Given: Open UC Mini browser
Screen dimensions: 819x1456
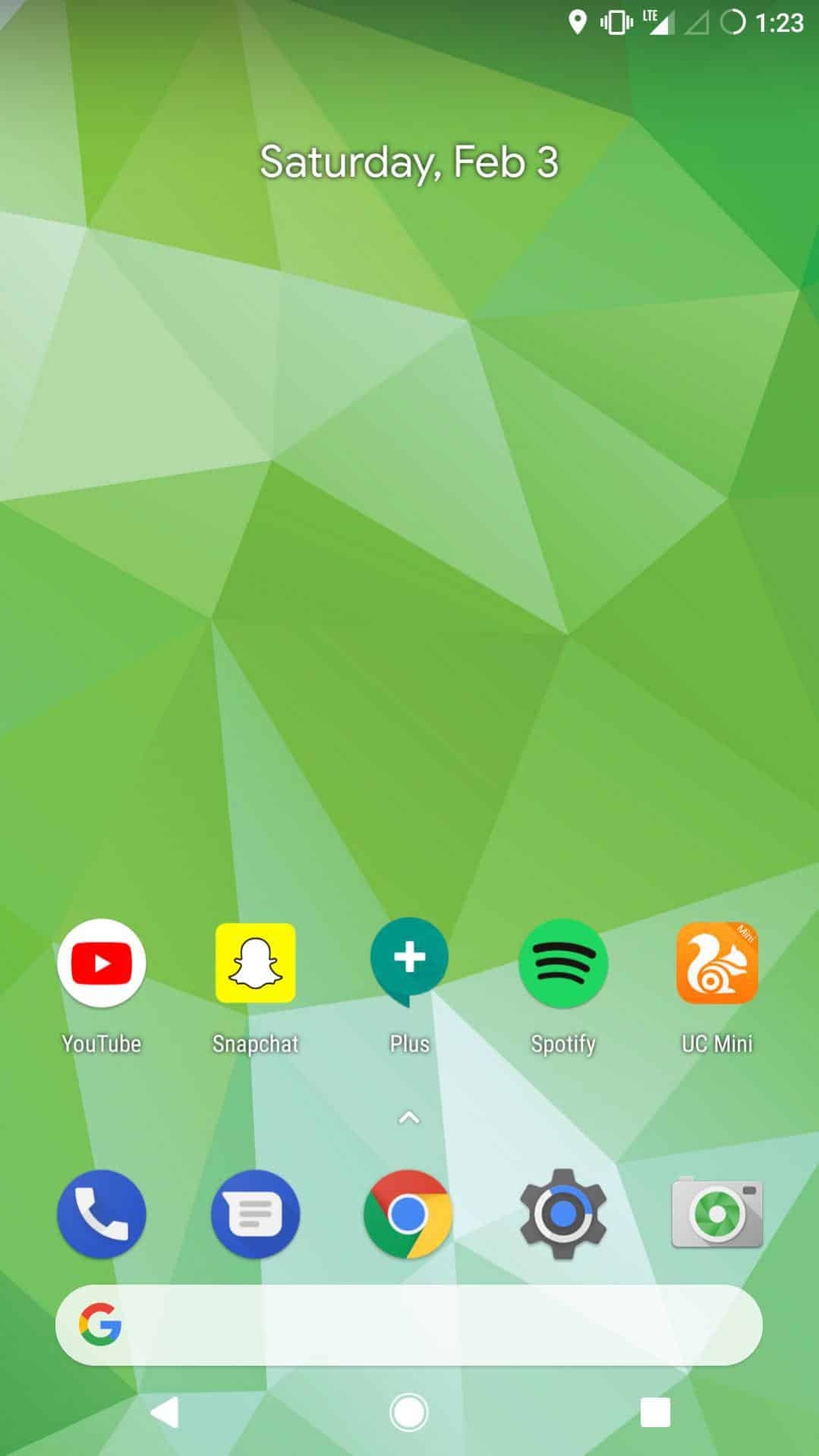Looking at the screenshot, I should (x=717, y=963).
